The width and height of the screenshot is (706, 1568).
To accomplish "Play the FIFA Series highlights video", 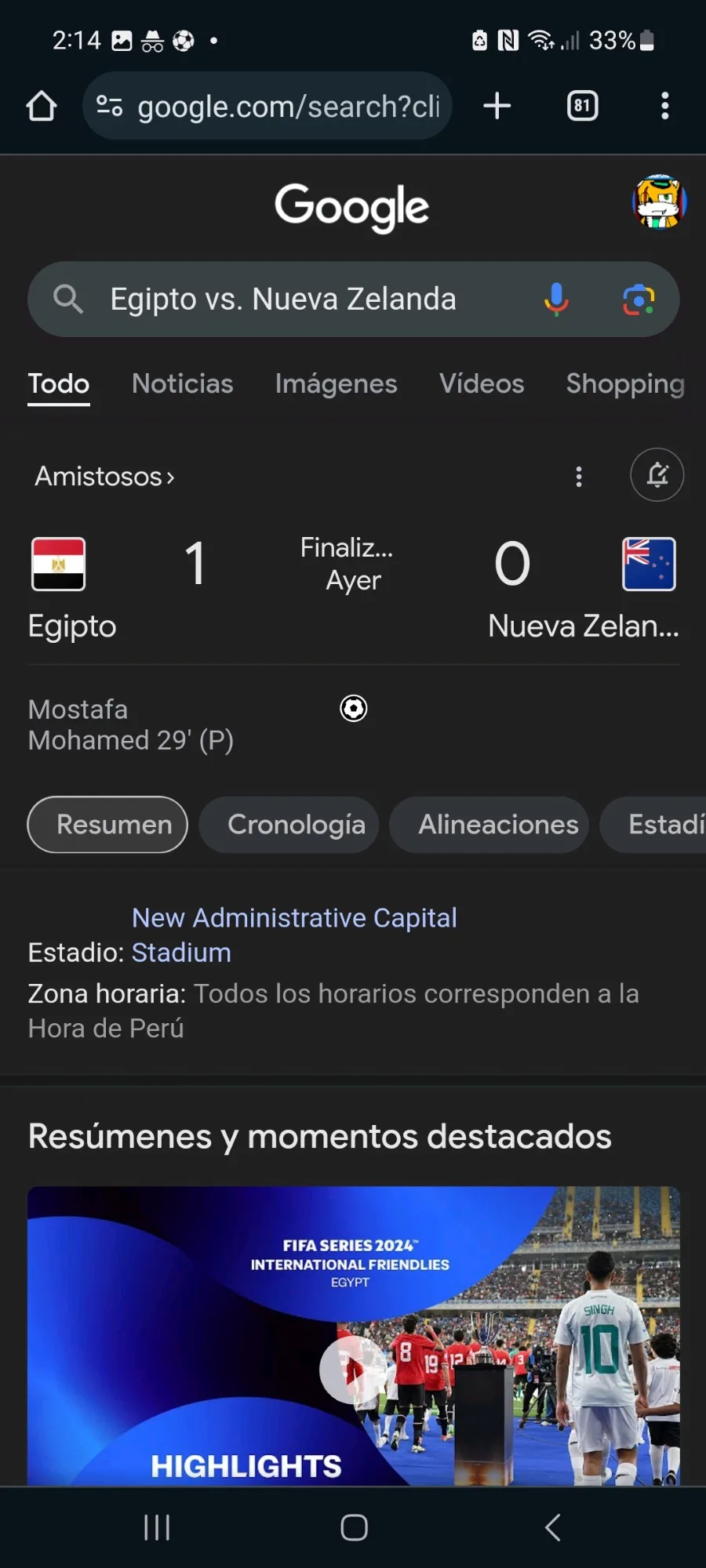I will pyautogui.click(x=354, y=1369).
